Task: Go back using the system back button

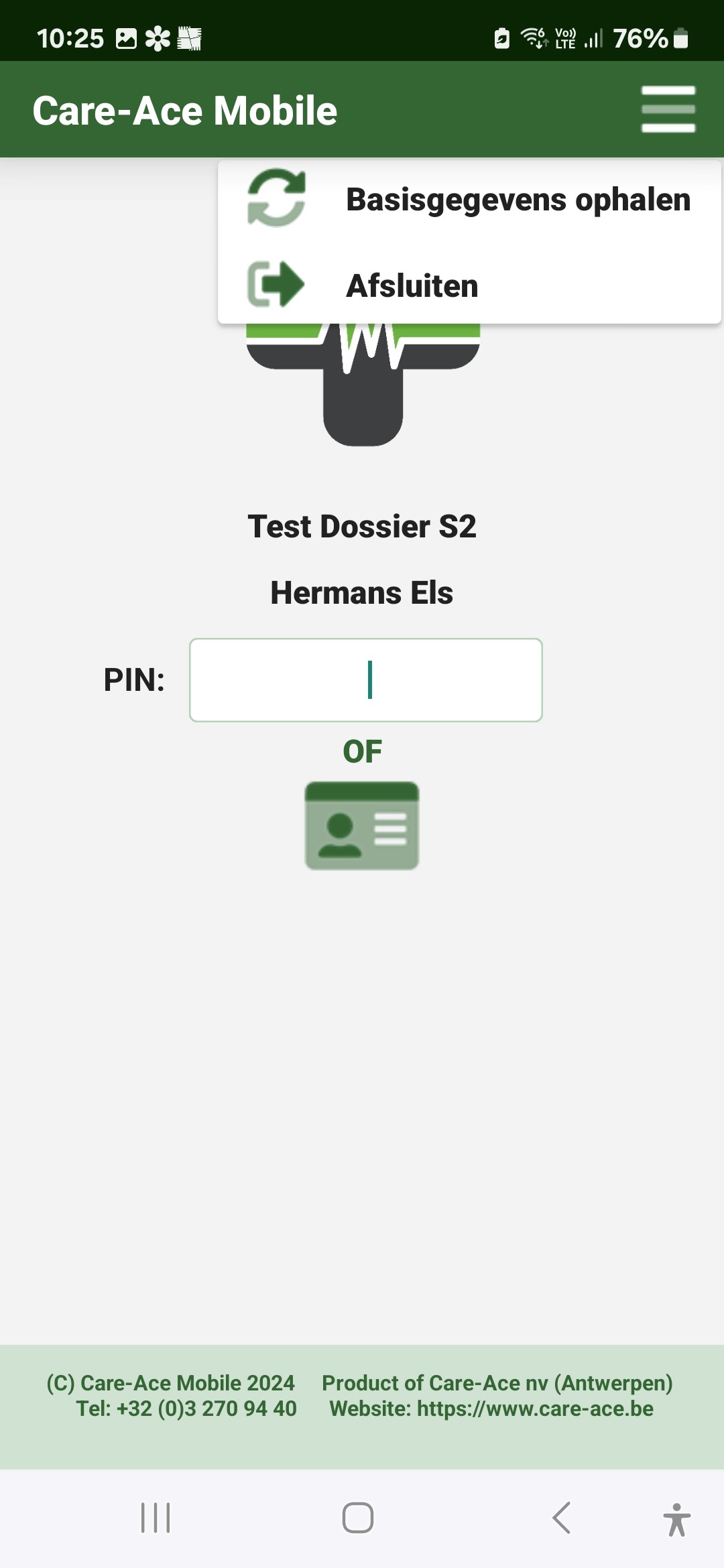Action: pos(561,1518)
